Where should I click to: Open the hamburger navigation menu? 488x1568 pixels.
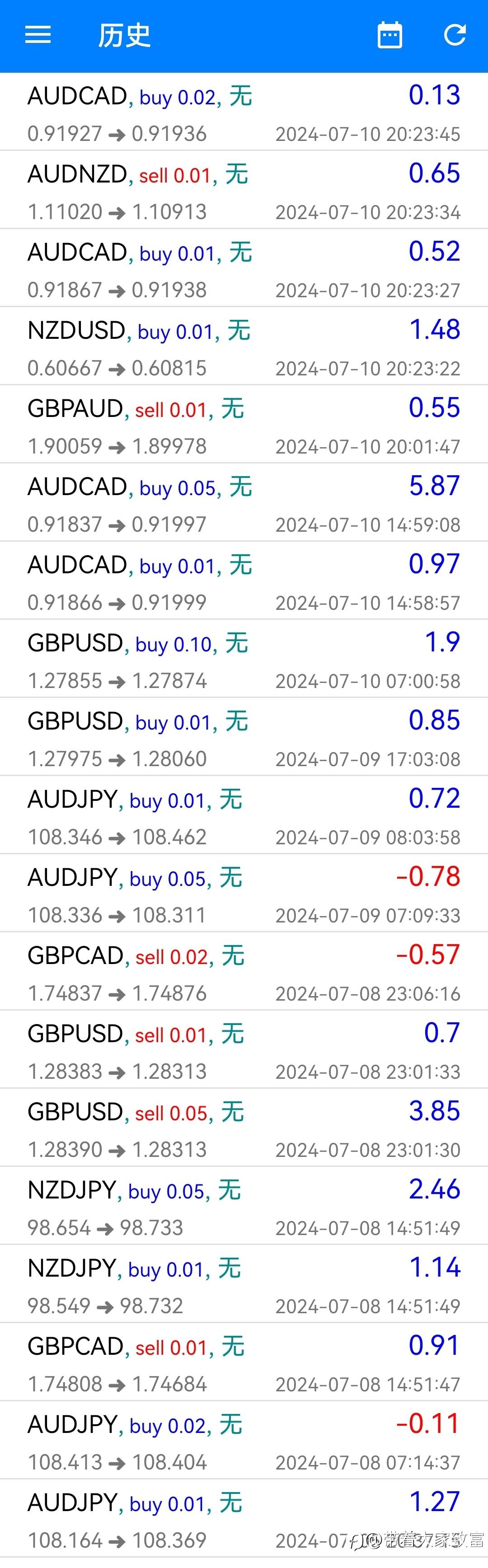coord(38,35)
